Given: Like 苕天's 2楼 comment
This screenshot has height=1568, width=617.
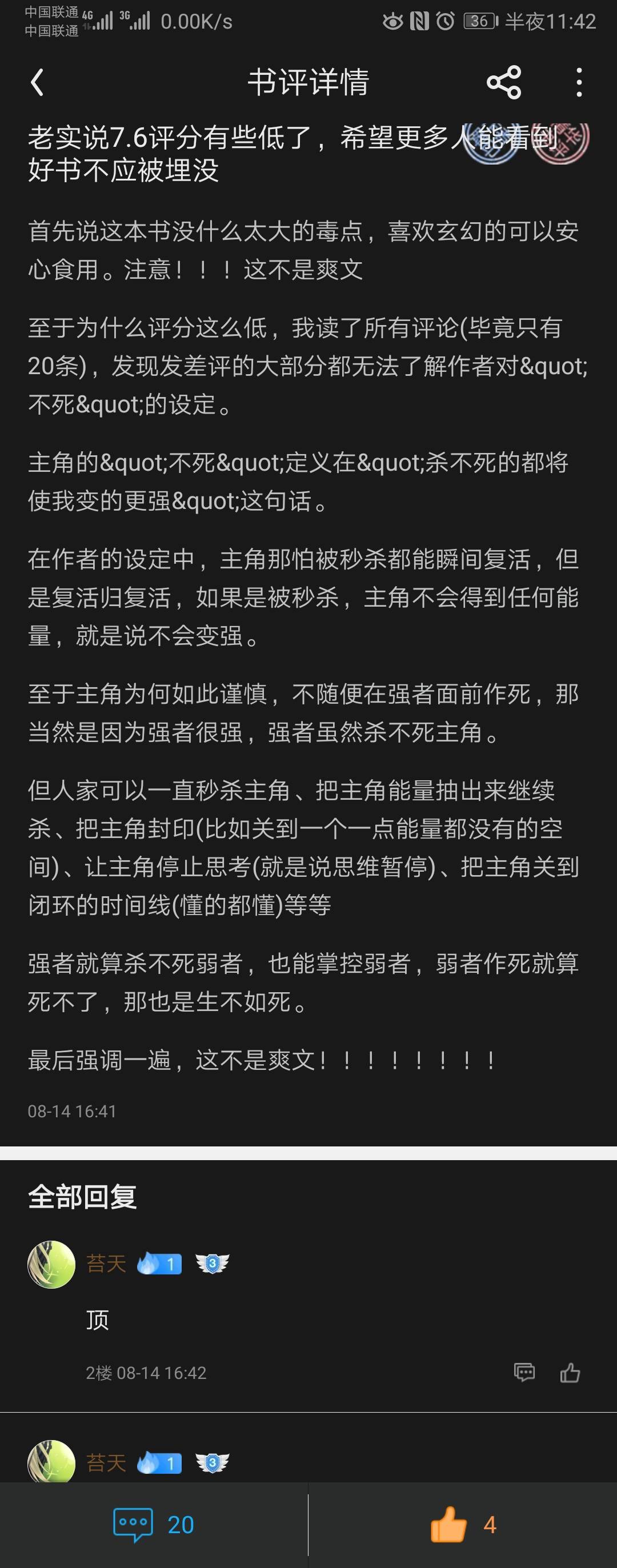Looking at the screenshot, I should [x=570, y=1372].
